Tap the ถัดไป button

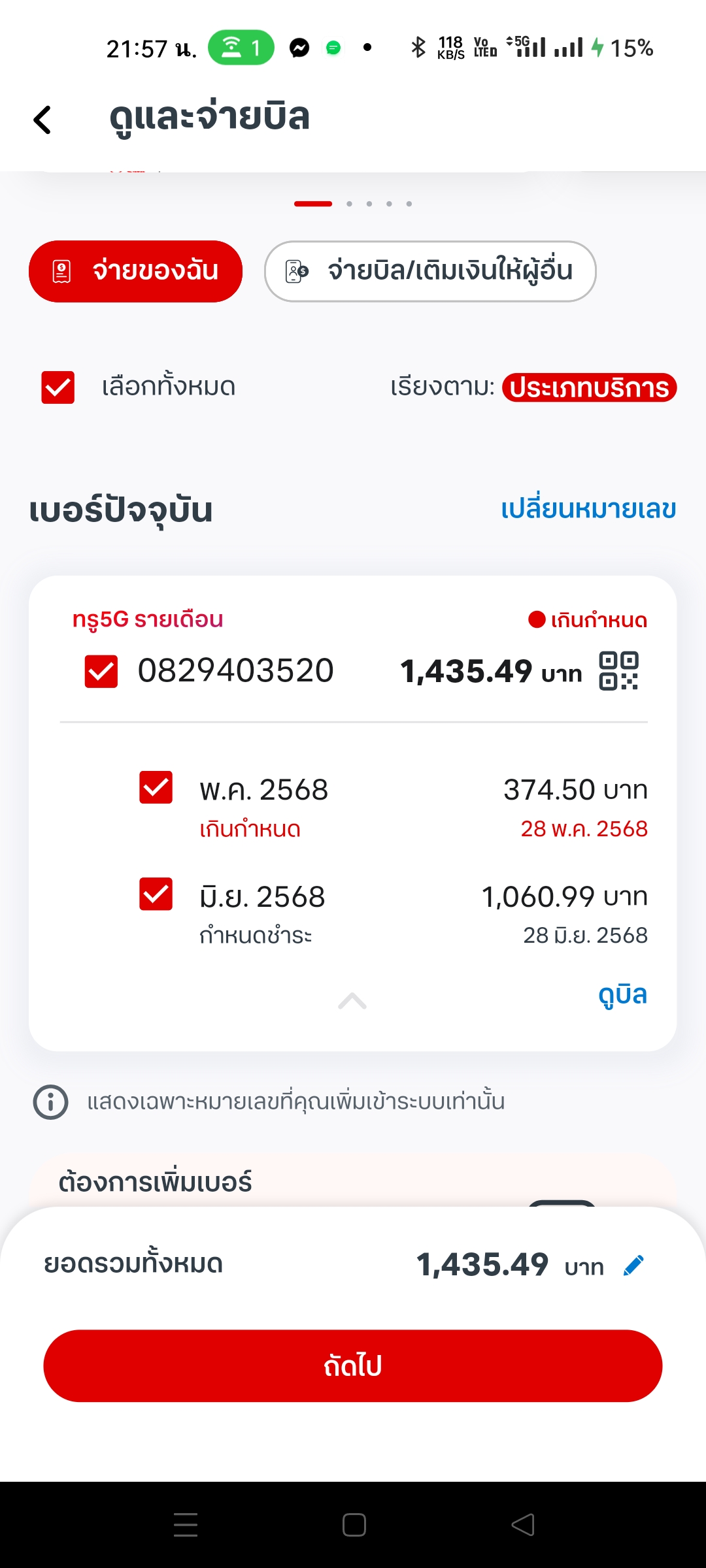353,1365
